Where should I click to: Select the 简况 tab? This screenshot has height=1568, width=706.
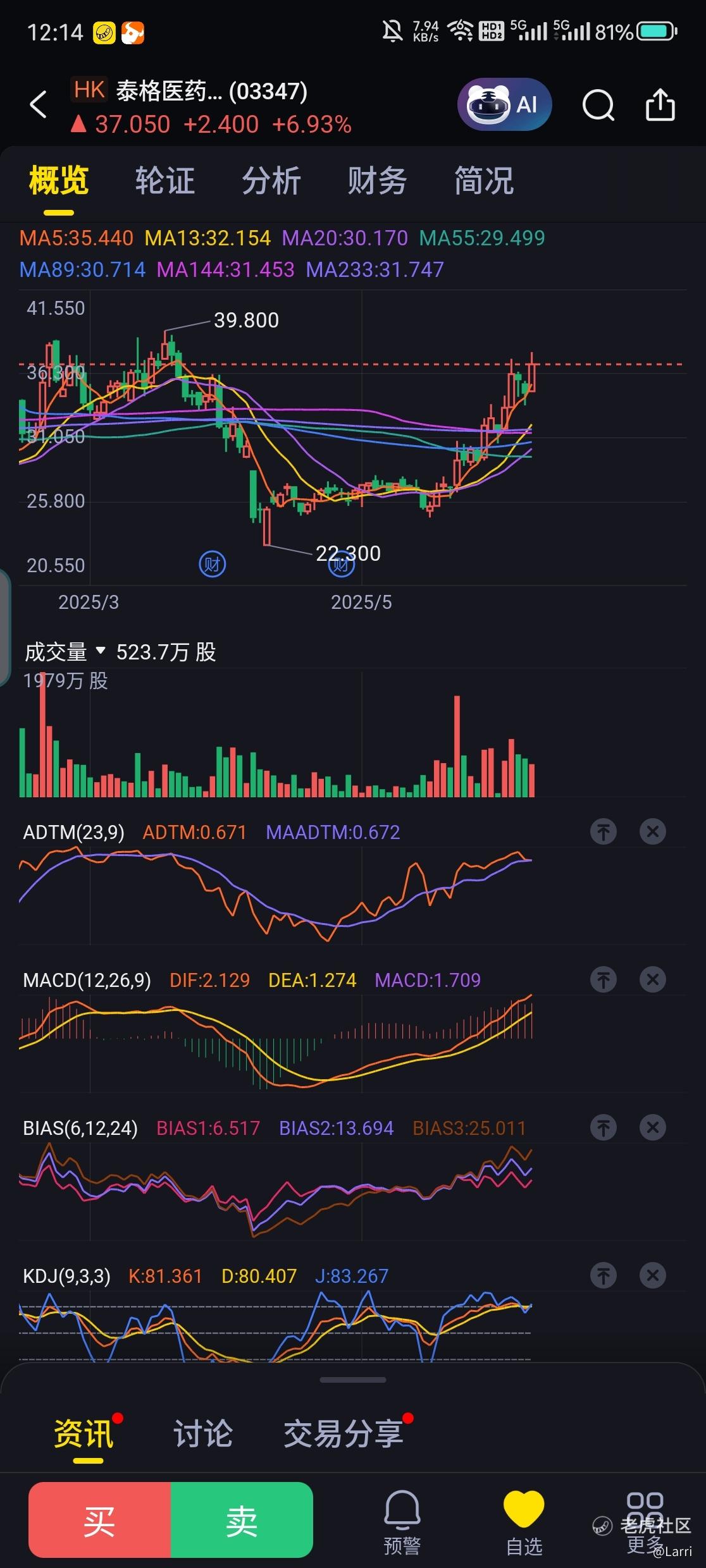click(x=484, y=181)
